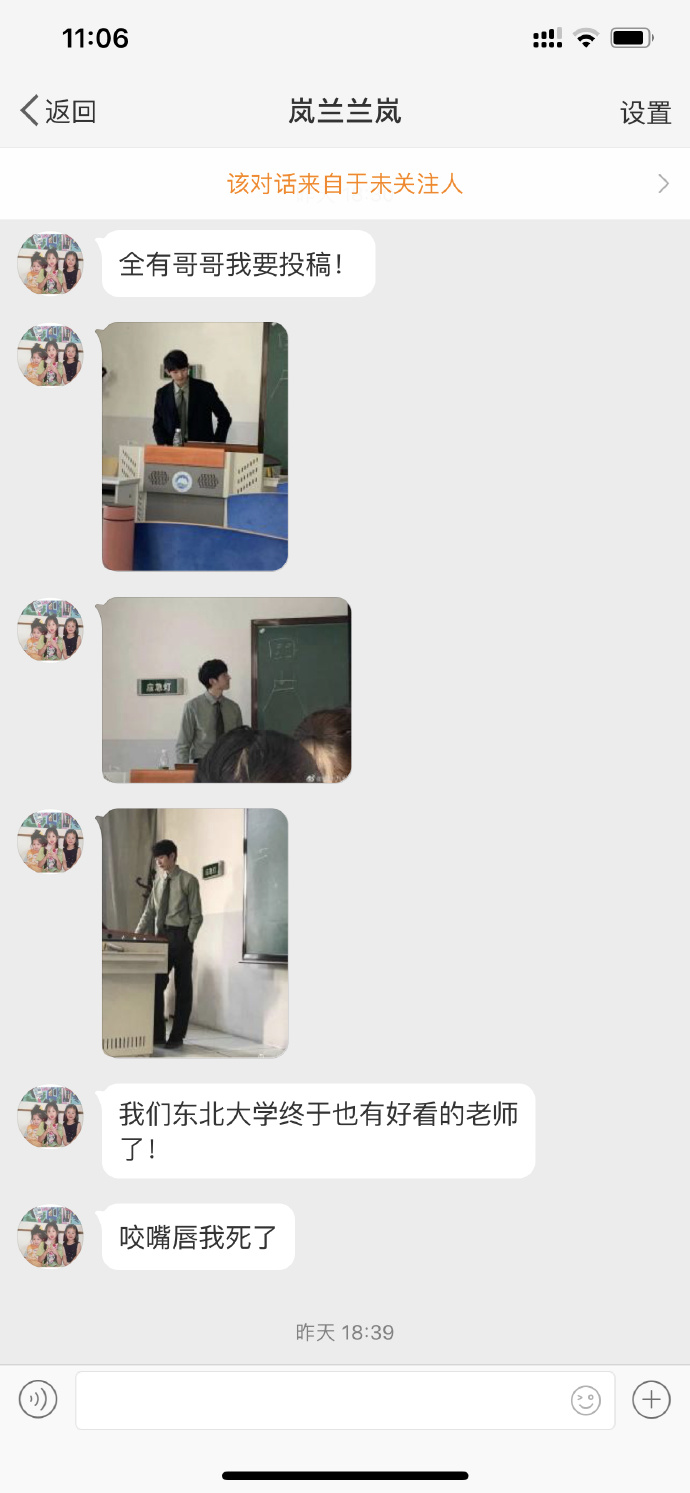Switch to voice message input

38,1399
